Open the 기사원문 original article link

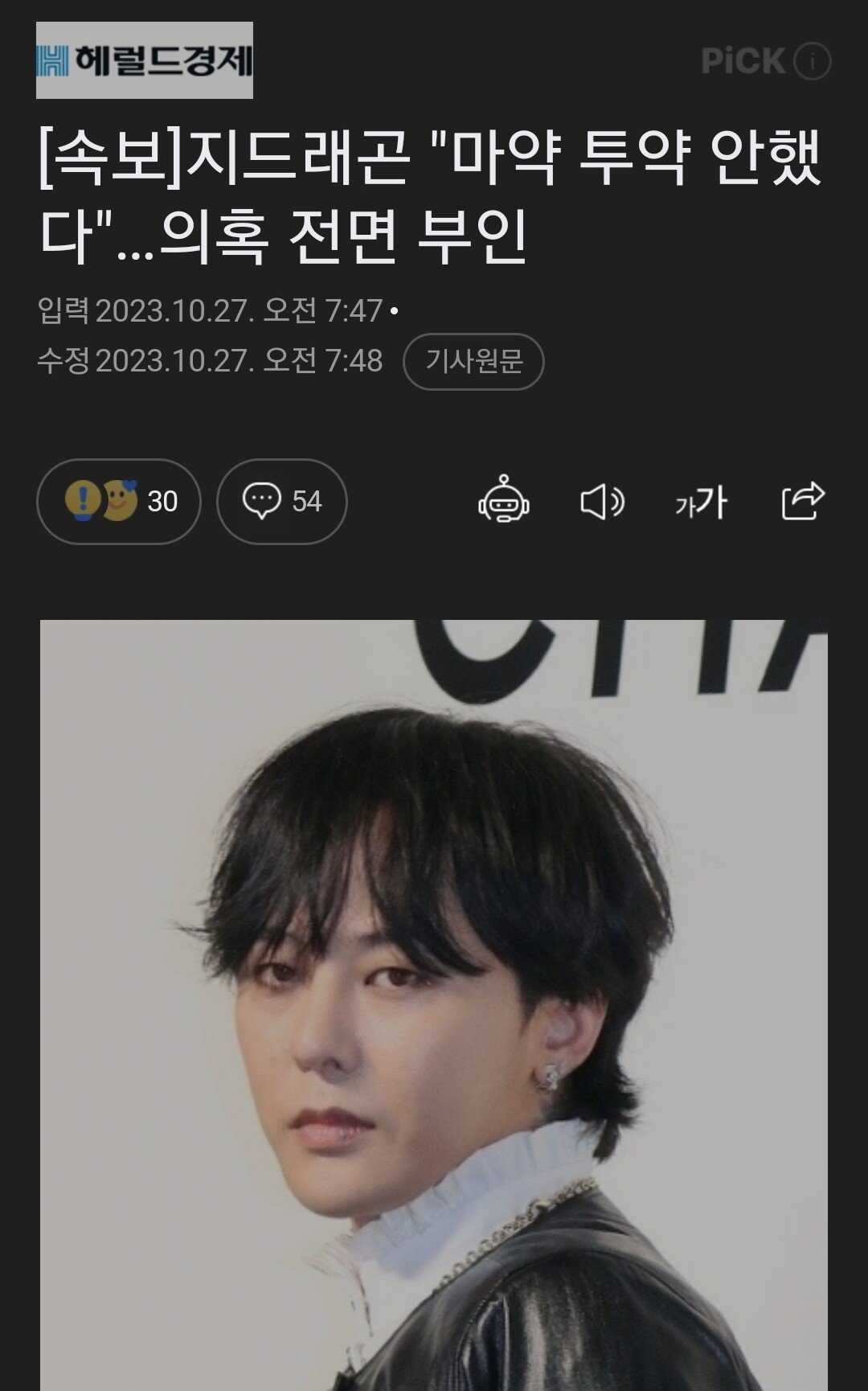tap(473, 362)
